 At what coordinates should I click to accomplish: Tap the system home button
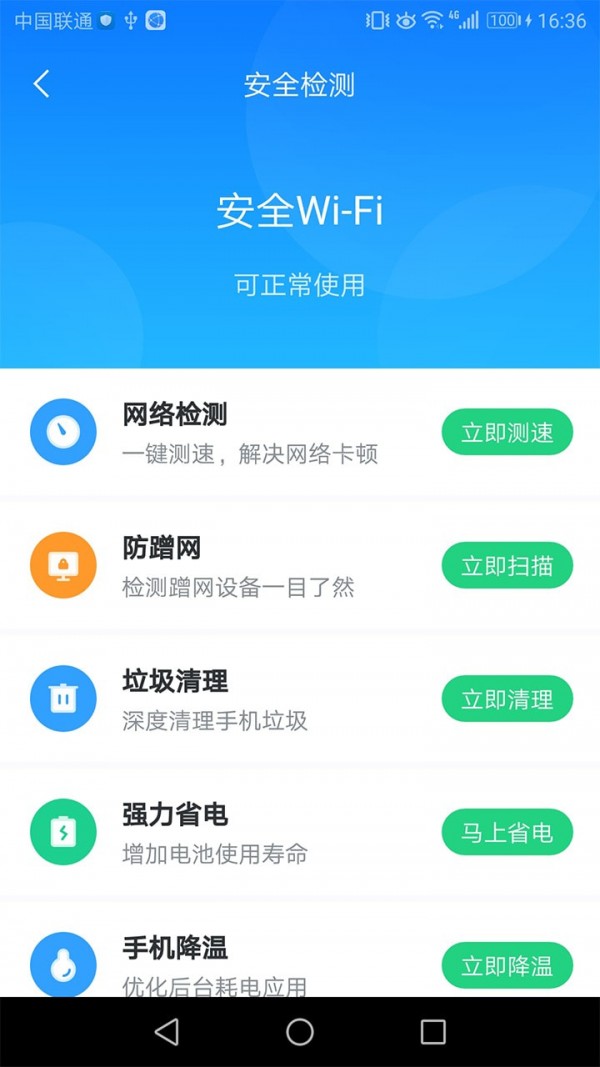click(x=300, y=1032)
